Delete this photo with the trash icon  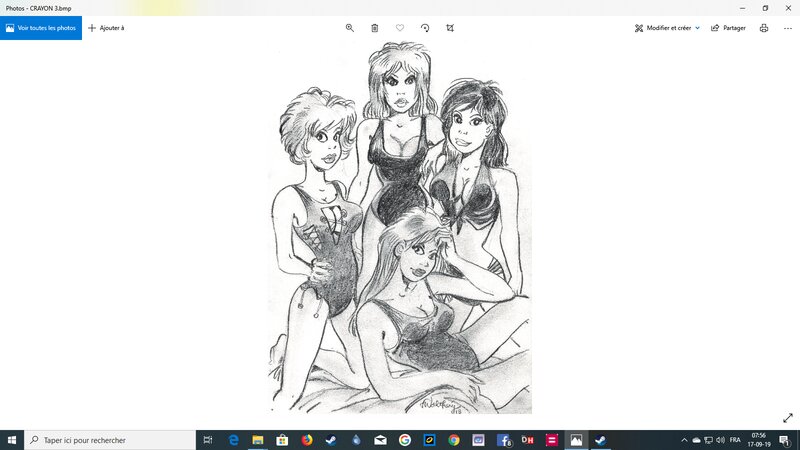(x=375, y=28)
